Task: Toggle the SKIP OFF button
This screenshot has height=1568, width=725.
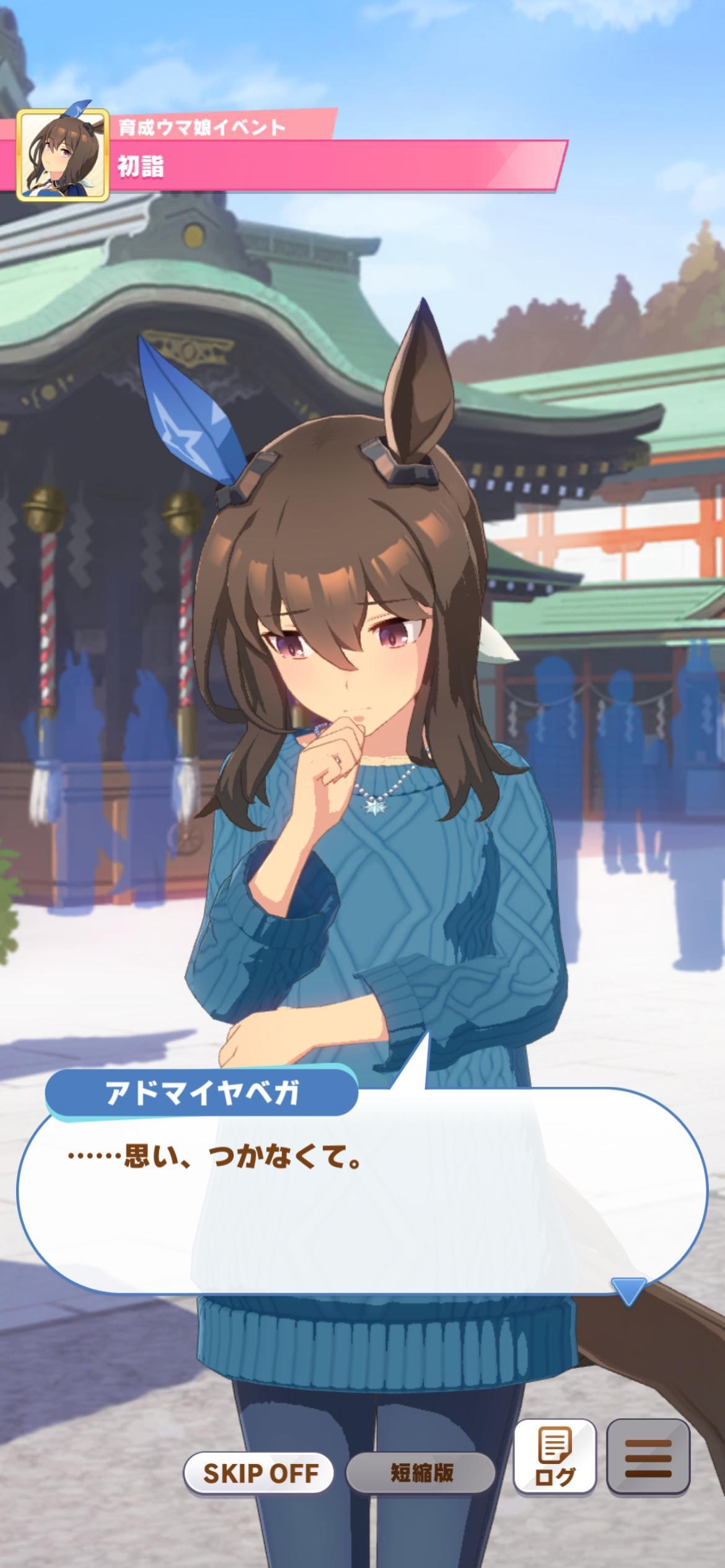Action: (x=259, y=1473)
